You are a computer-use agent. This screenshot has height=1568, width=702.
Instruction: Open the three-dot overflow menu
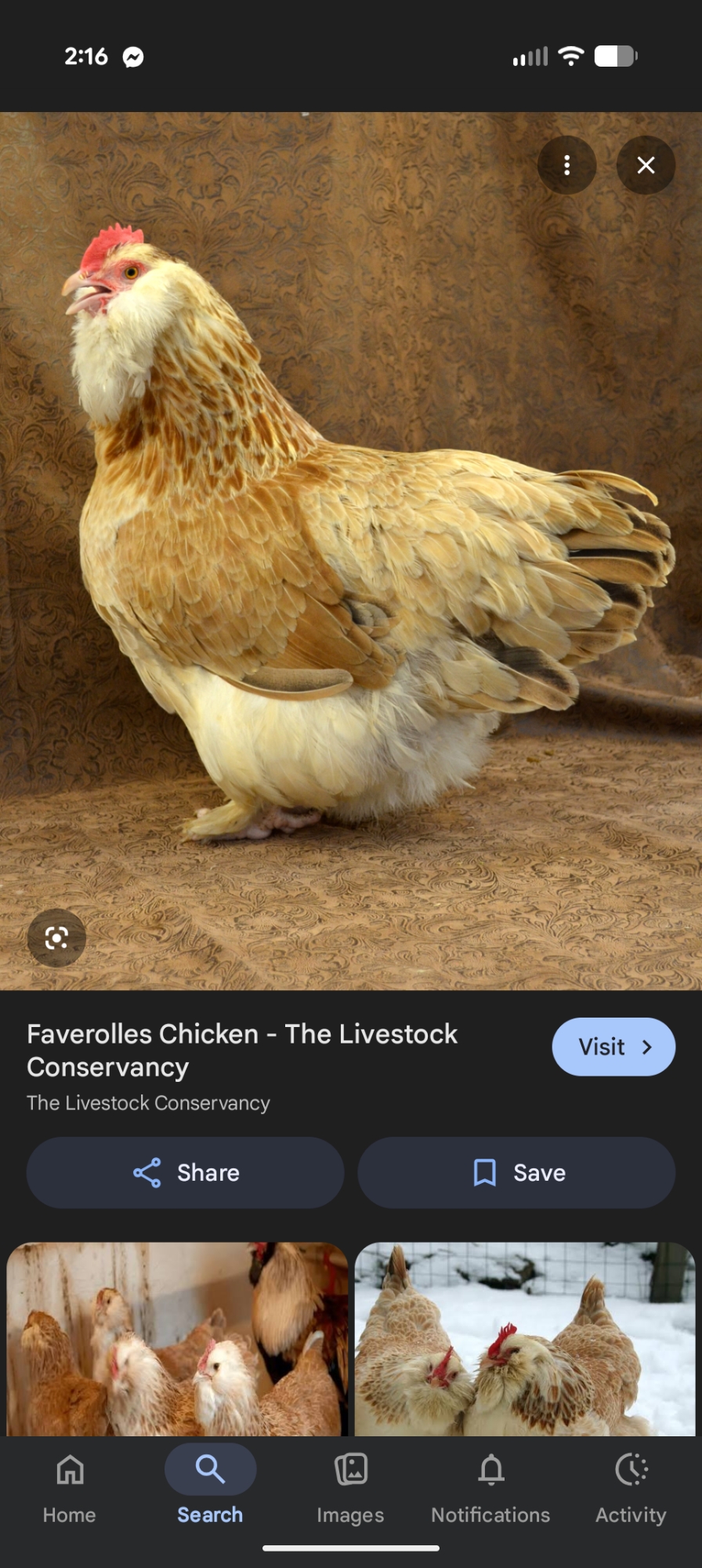(x=566, y=165)
